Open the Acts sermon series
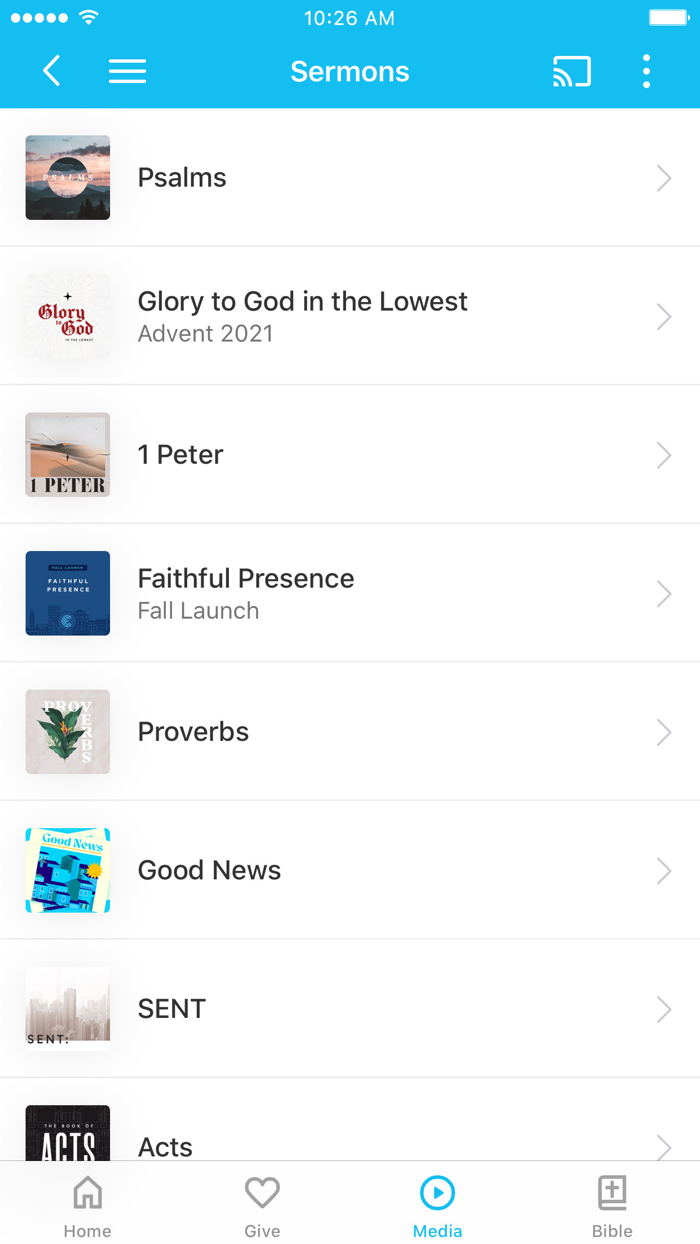The width and height of the screenshot is (700, 1244). pos(350,1138)
